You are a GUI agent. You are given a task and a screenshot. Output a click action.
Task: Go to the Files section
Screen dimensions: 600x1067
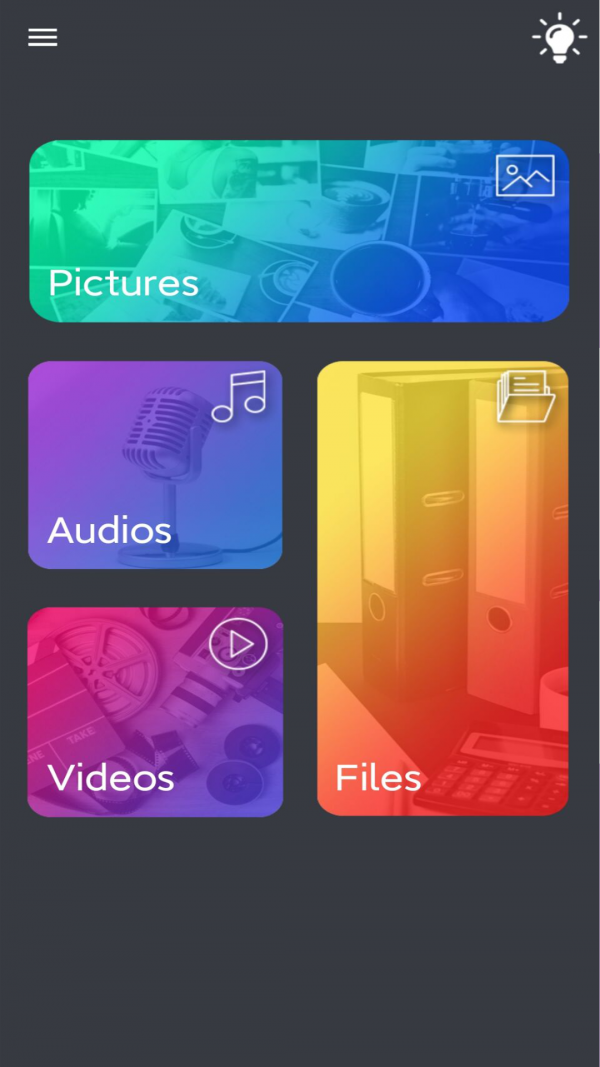443,588
